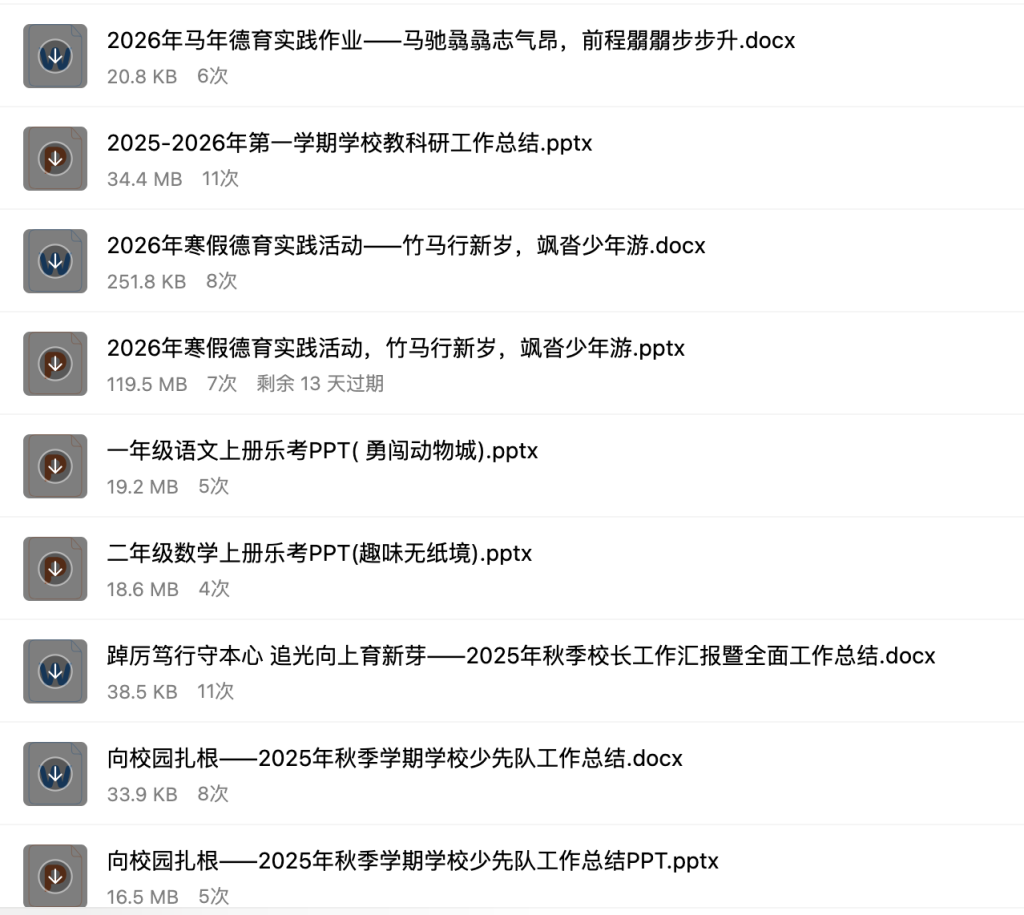Download the 18.6 MB 趣味无纸境 pptx

55,569
